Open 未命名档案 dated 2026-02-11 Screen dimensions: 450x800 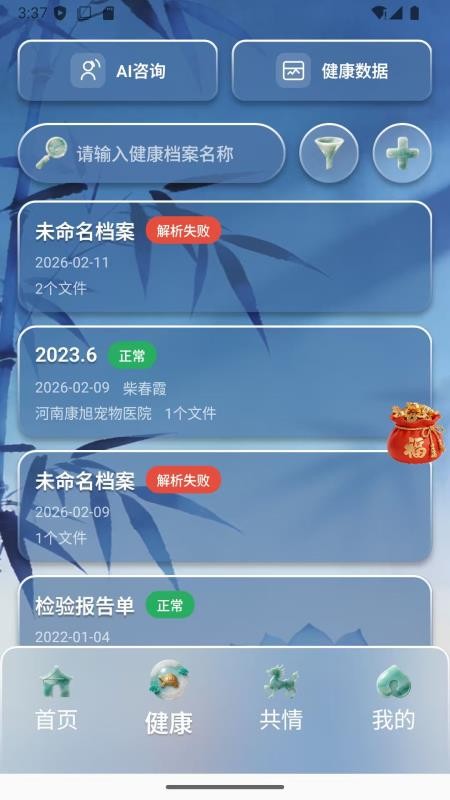[x=225, y=257]
